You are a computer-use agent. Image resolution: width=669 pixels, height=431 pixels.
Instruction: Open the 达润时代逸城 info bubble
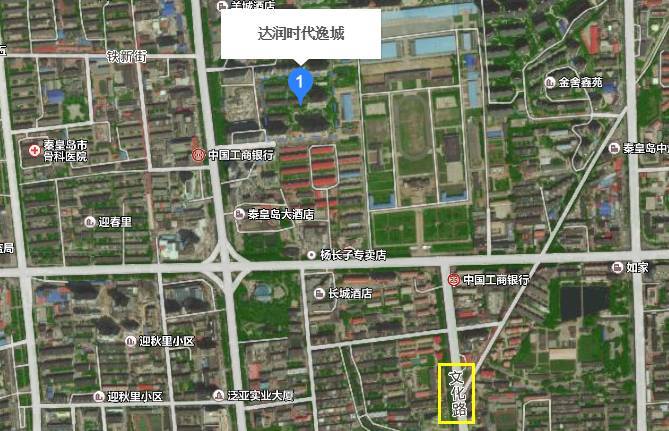pyautogui.click(x=301, y=34)
